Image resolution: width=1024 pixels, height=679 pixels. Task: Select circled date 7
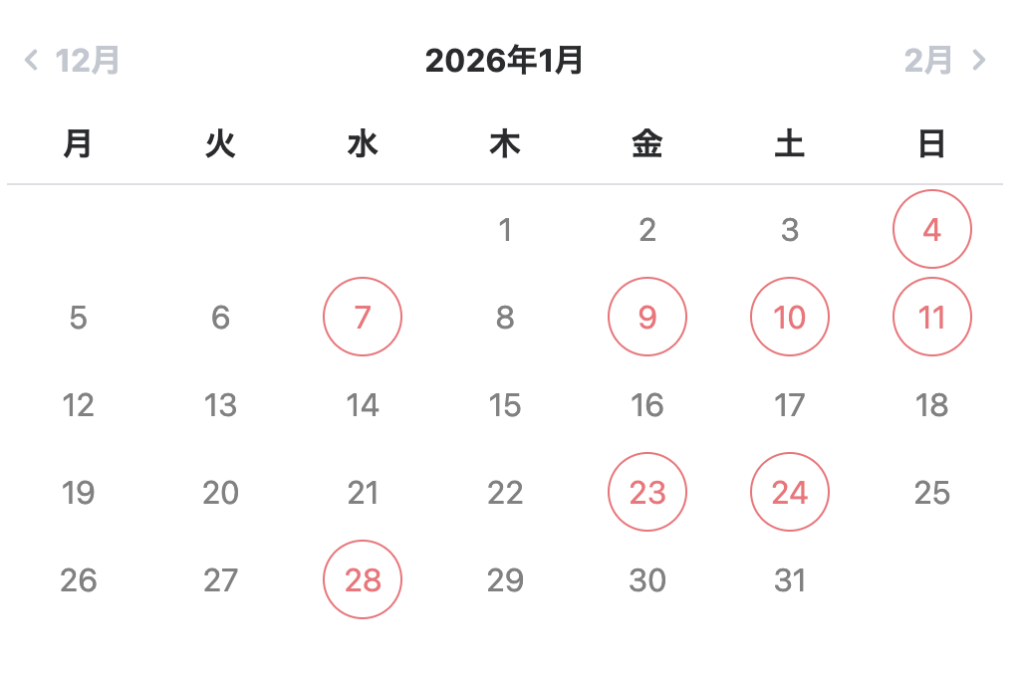pos(362,318)
